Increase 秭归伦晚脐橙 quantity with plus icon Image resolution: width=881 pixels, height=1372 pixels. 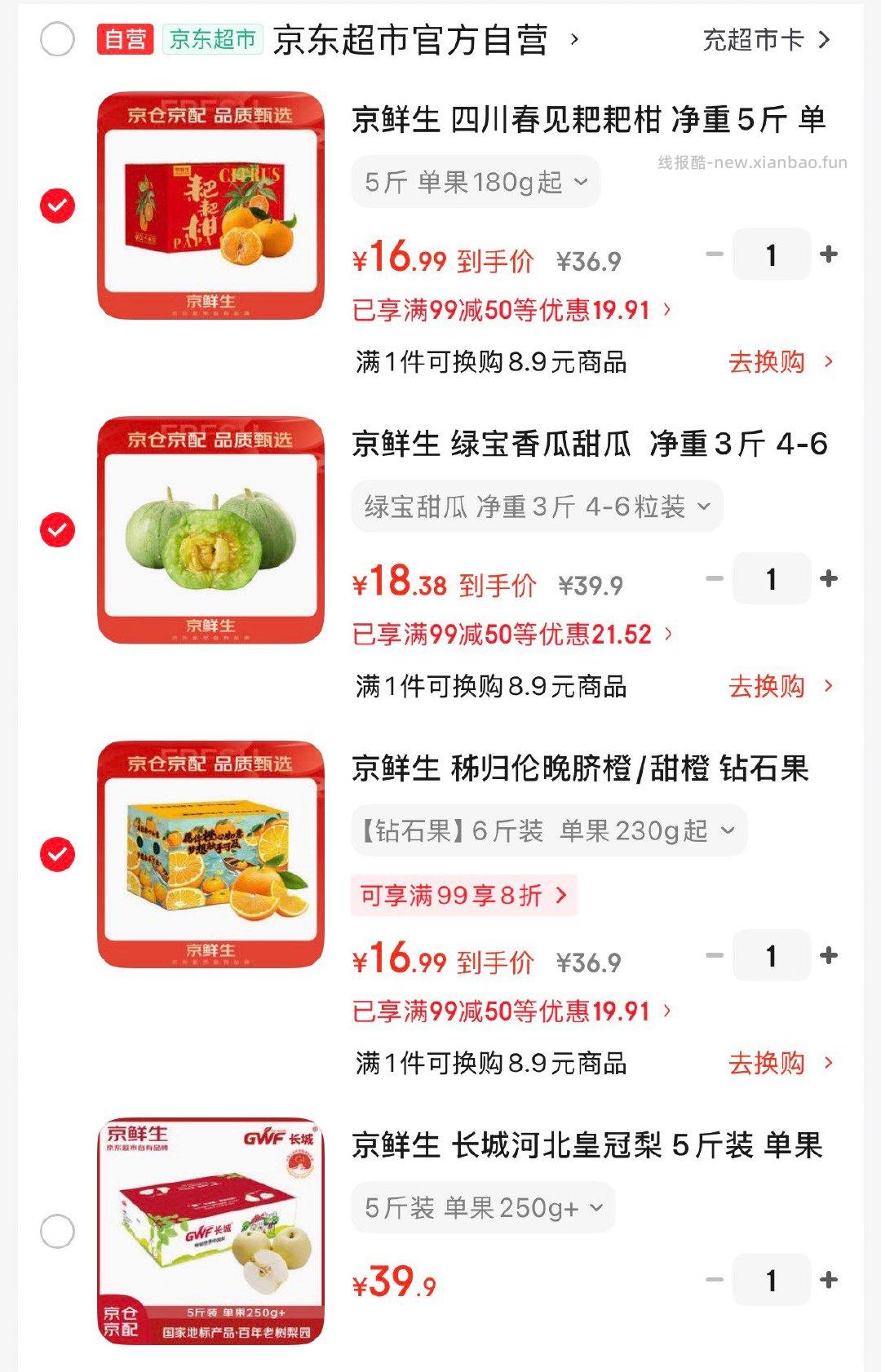(x=830, y=955)
